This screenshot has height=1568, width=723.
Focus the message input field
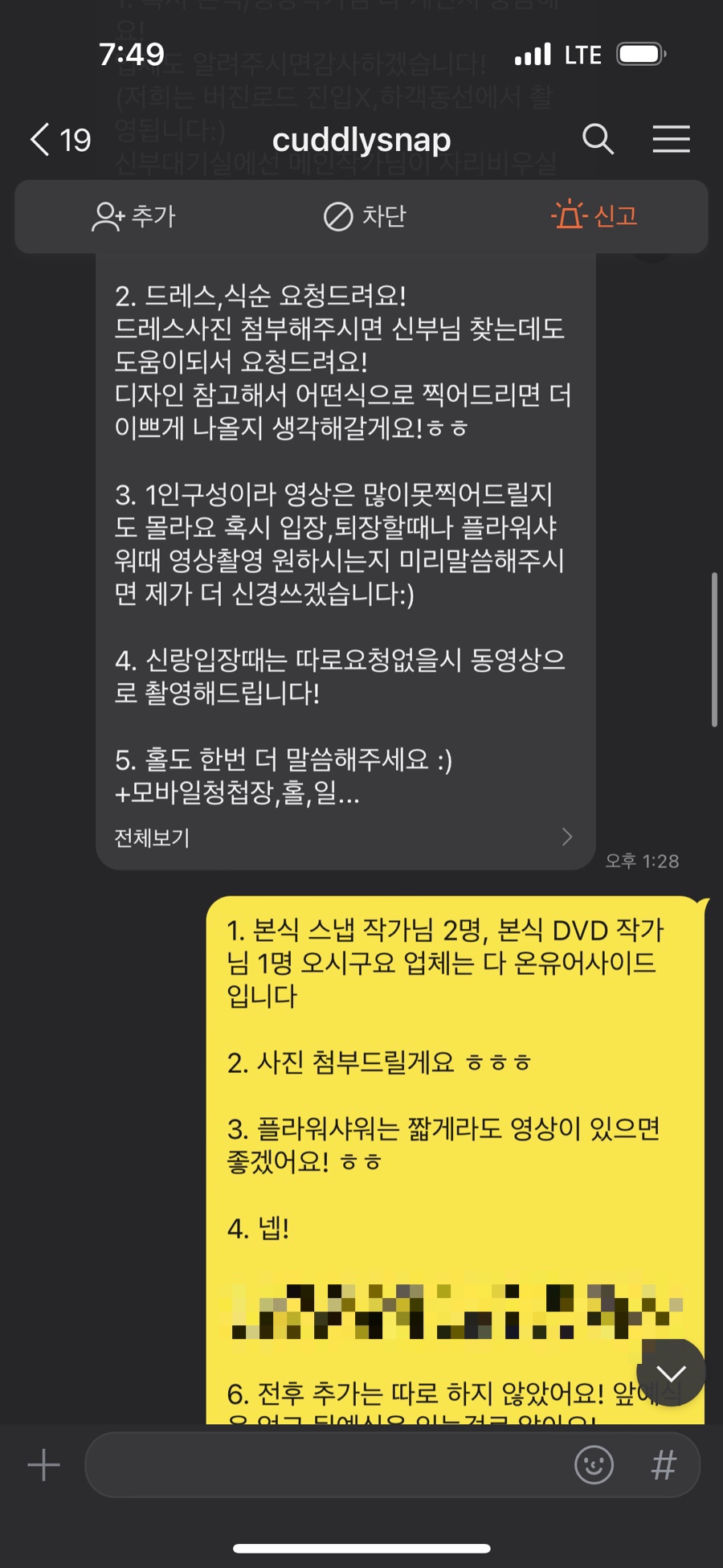(x=321, y=1464)
